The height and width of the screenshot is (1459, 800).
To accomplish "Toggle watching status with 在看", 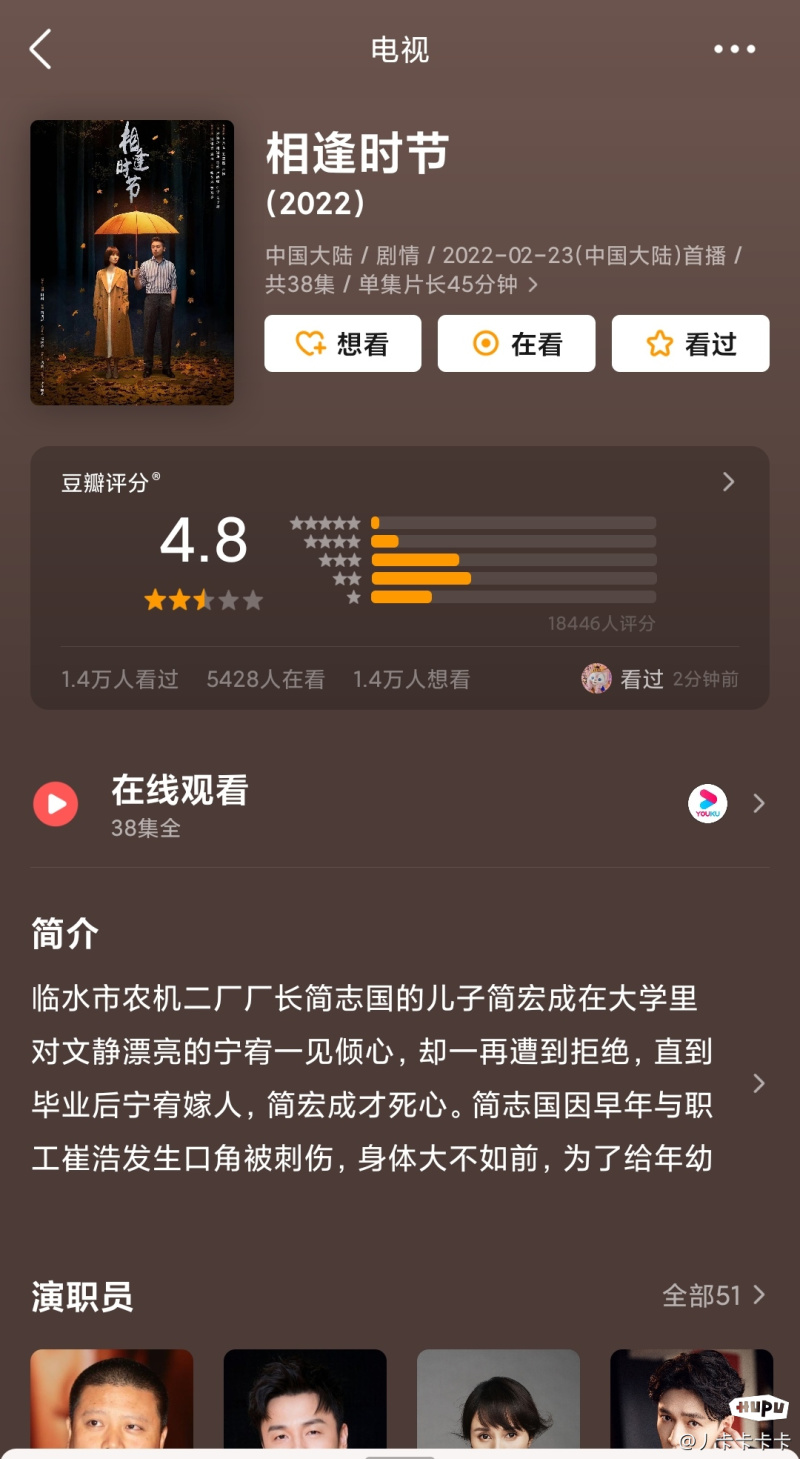I will [516, 343].
